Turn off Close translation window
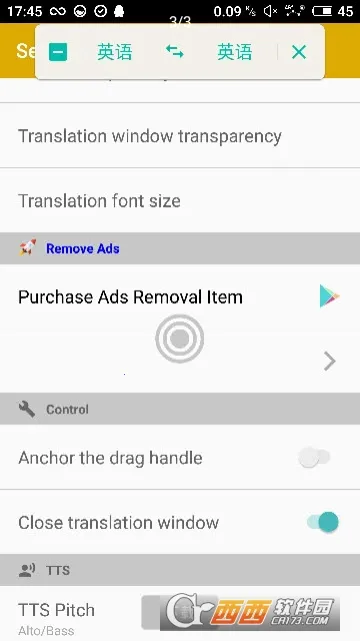The width and height of the screenshot is (360, 641). (323, 522)
